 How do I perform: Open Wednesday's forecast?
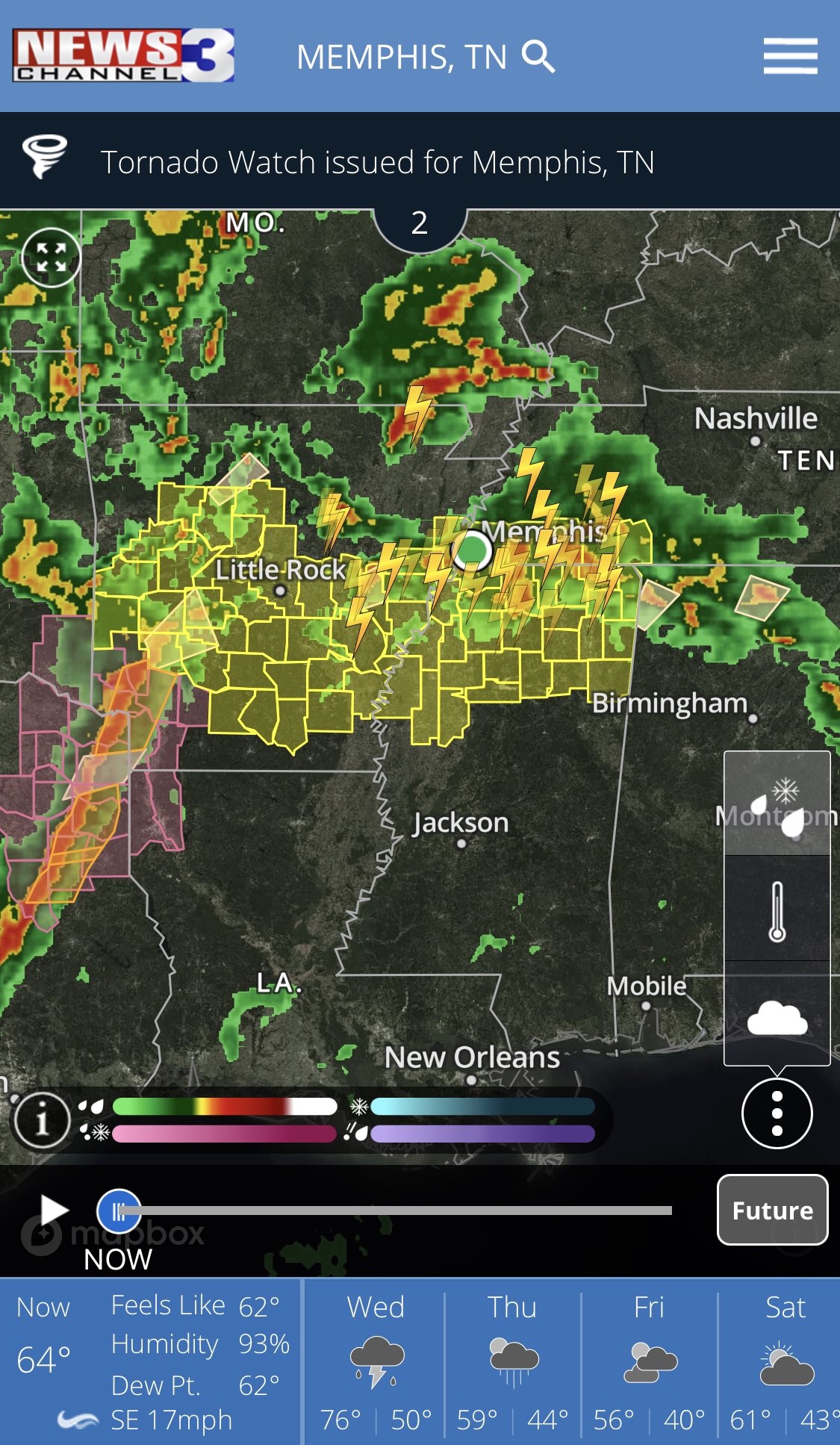tap(376, 1361)
